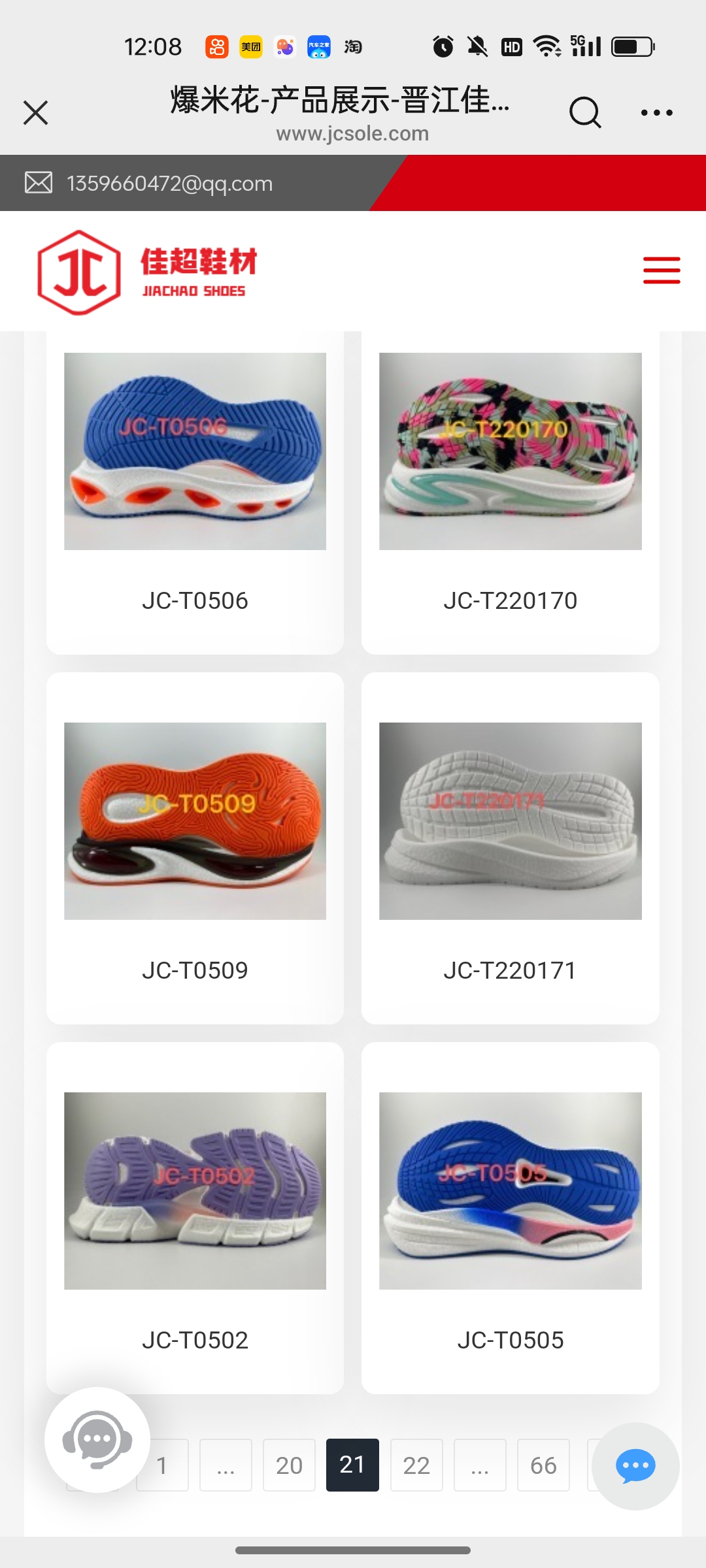
Task: Go to page 20
Action: 289,1465
